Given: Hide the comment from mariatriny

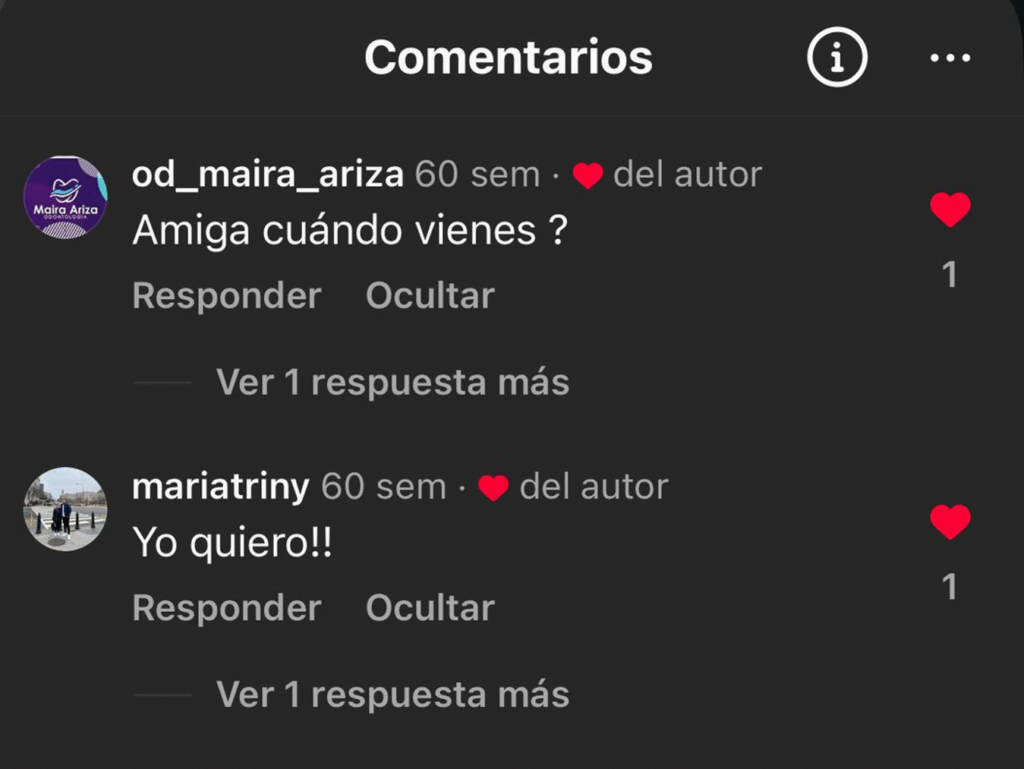Looking at the screenshot, I should pyautogui.click(x=430, y=608).
